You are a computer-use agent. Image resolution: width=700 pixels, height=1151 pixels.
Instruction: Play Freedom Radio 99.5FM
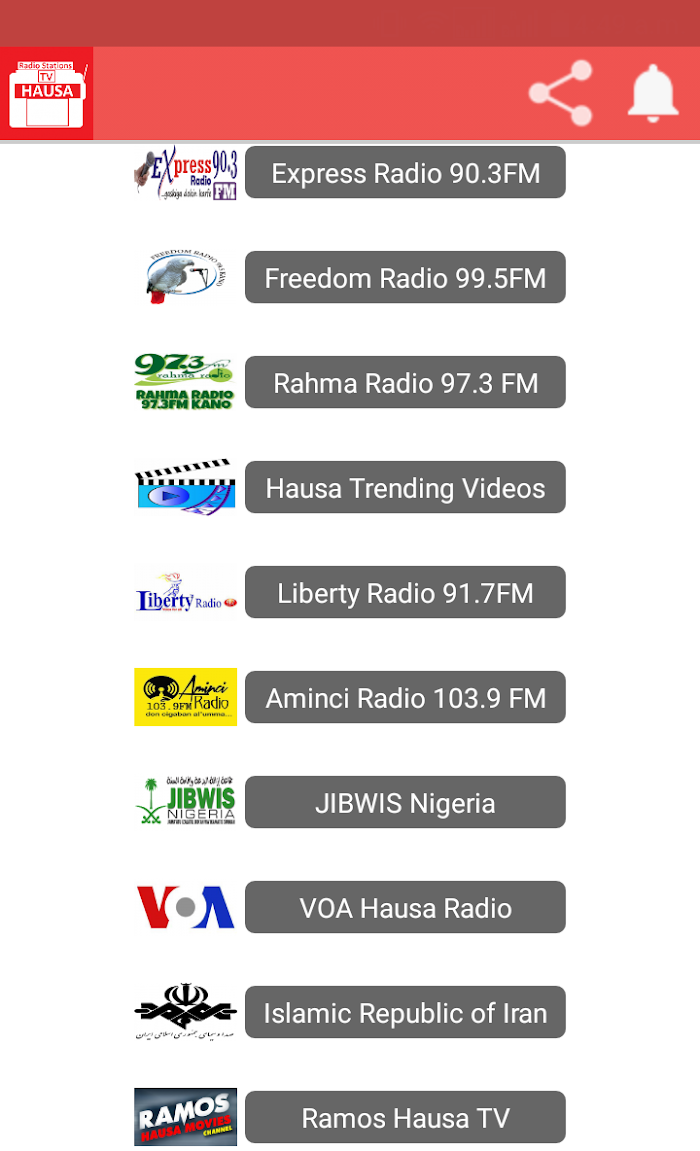point(405,277)
